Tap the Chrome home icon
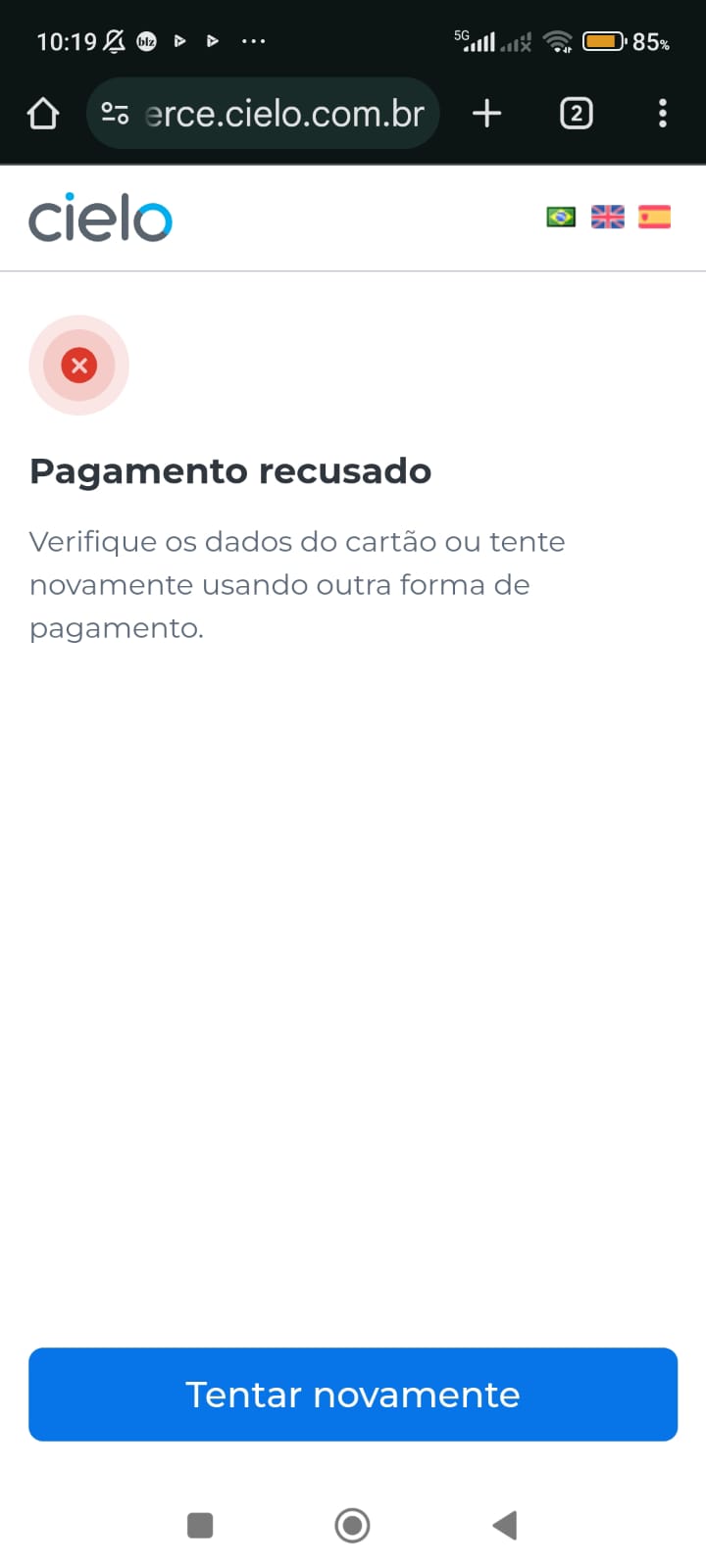This screenshot has height=1568, width=706. 42,113
